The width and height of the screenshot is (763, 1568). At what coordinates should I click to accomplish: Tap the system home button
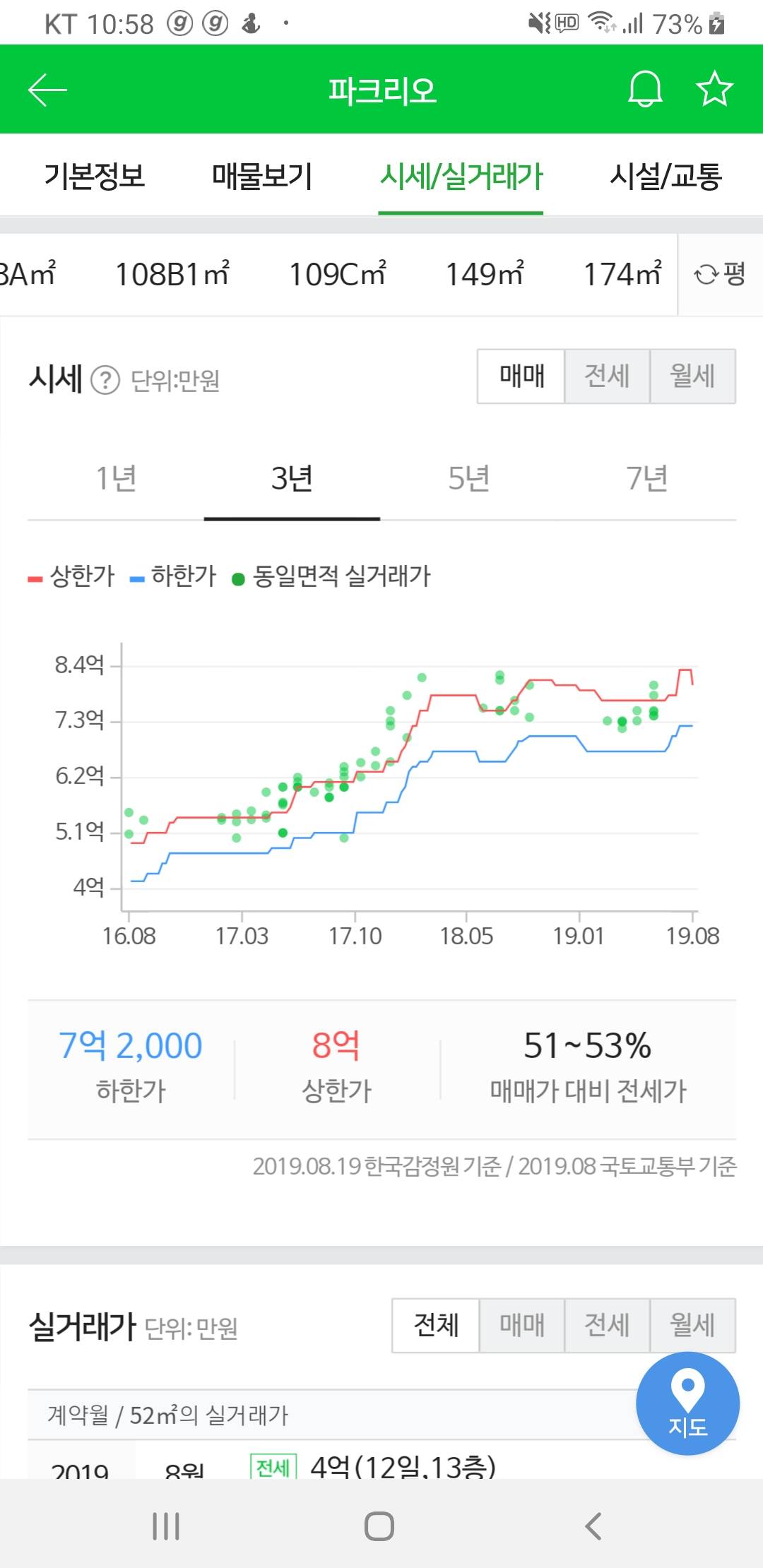pyautogui.click(x=379, y=1526)
